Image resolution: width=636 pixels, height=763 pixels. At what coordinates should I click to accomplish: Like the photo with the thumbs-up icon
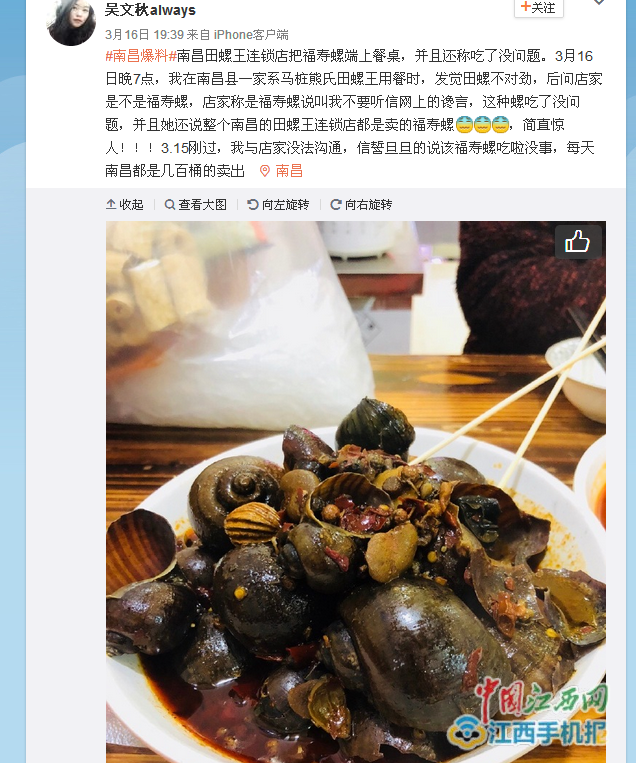point(578,241)
